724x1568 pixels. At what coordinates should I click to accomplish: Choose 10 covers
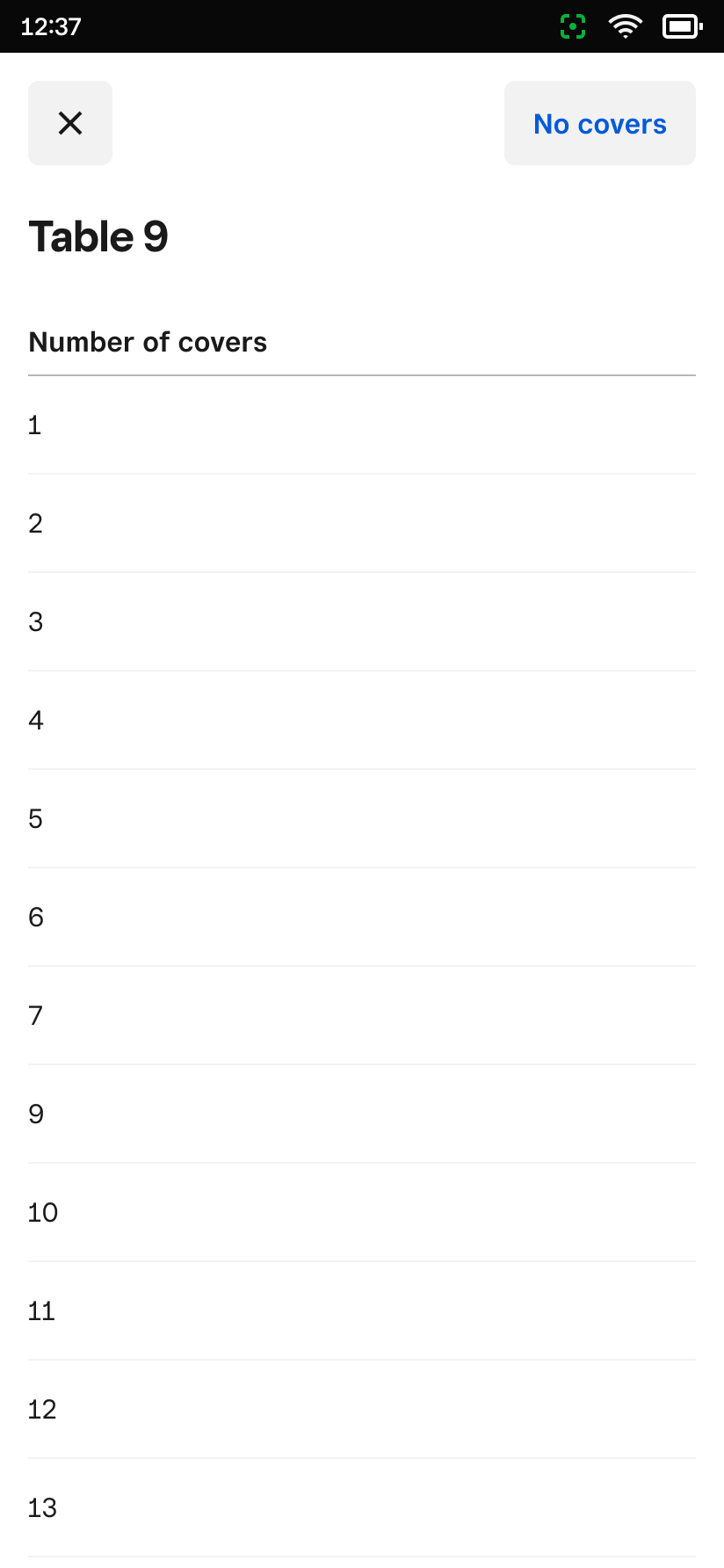tap(362, 1213)
